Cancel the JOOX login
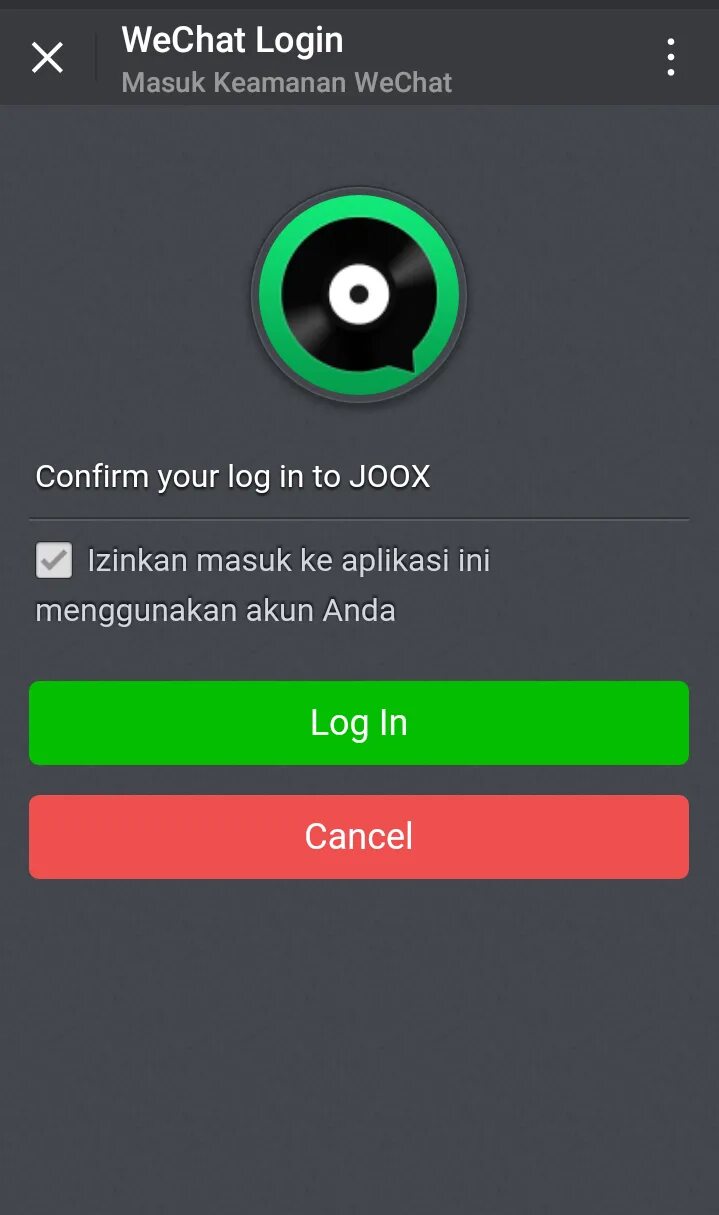The height and width of the screenshot is (1215, 719). pyautogui.click(x=359, y=837)
